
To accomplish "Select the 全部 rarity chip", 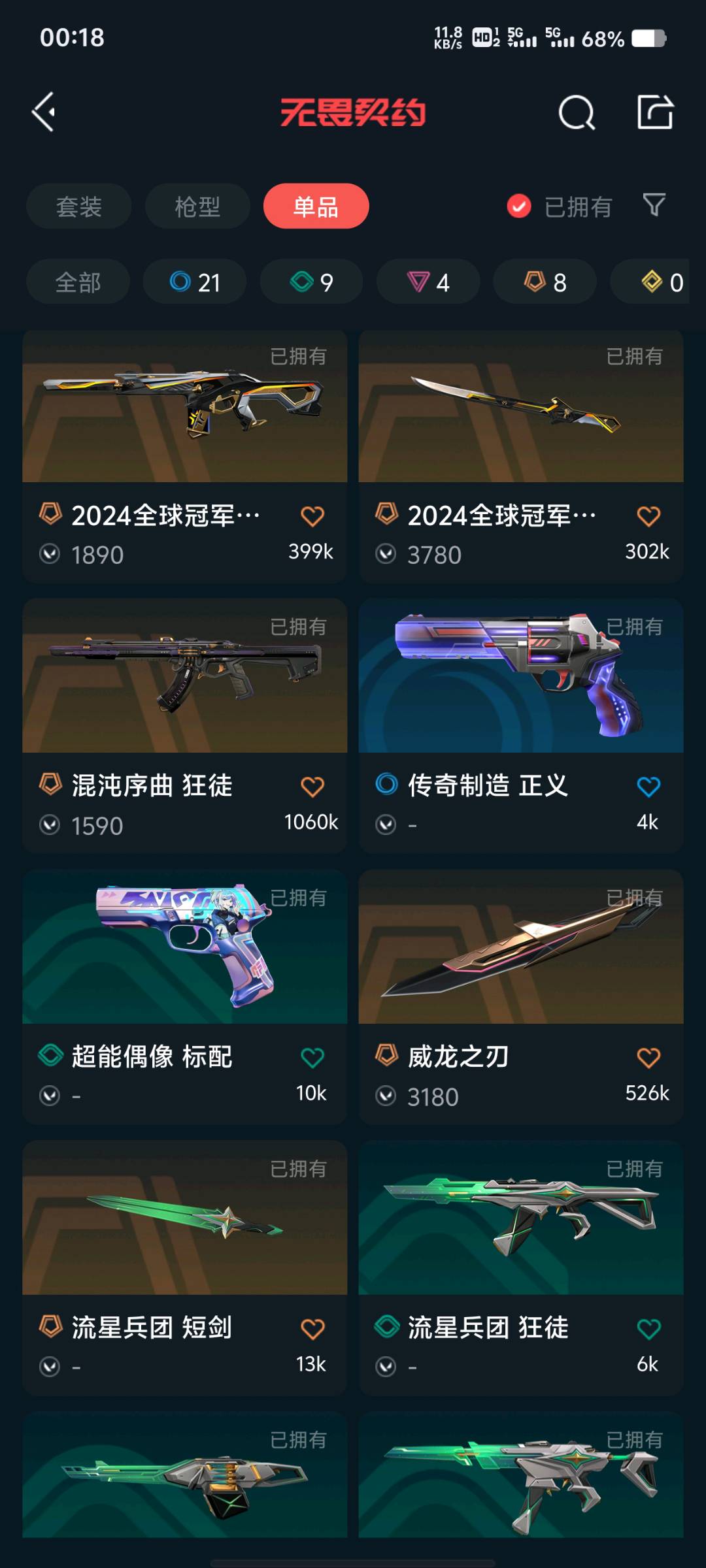I will pos(78,282).
